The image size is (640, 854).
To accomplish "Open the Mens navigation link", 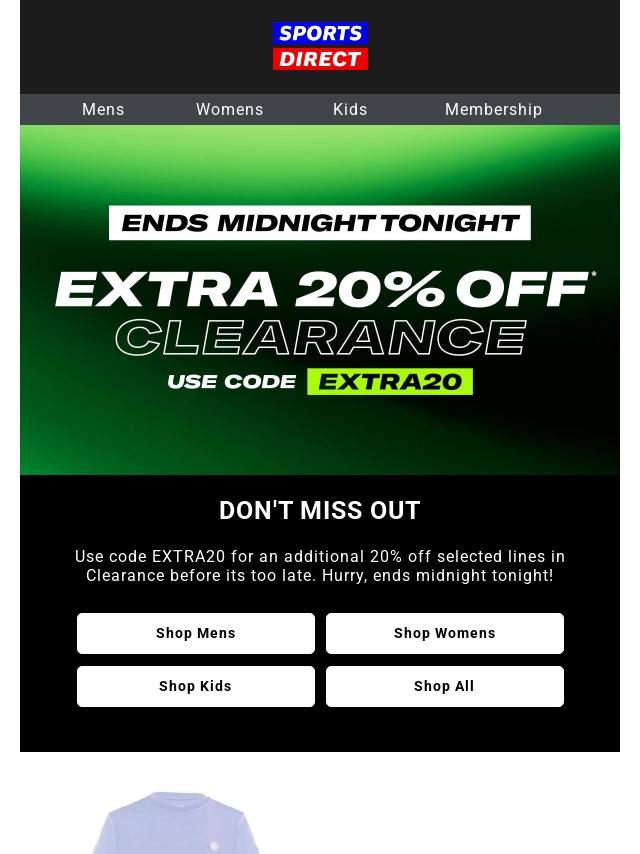I will [103, 109].
